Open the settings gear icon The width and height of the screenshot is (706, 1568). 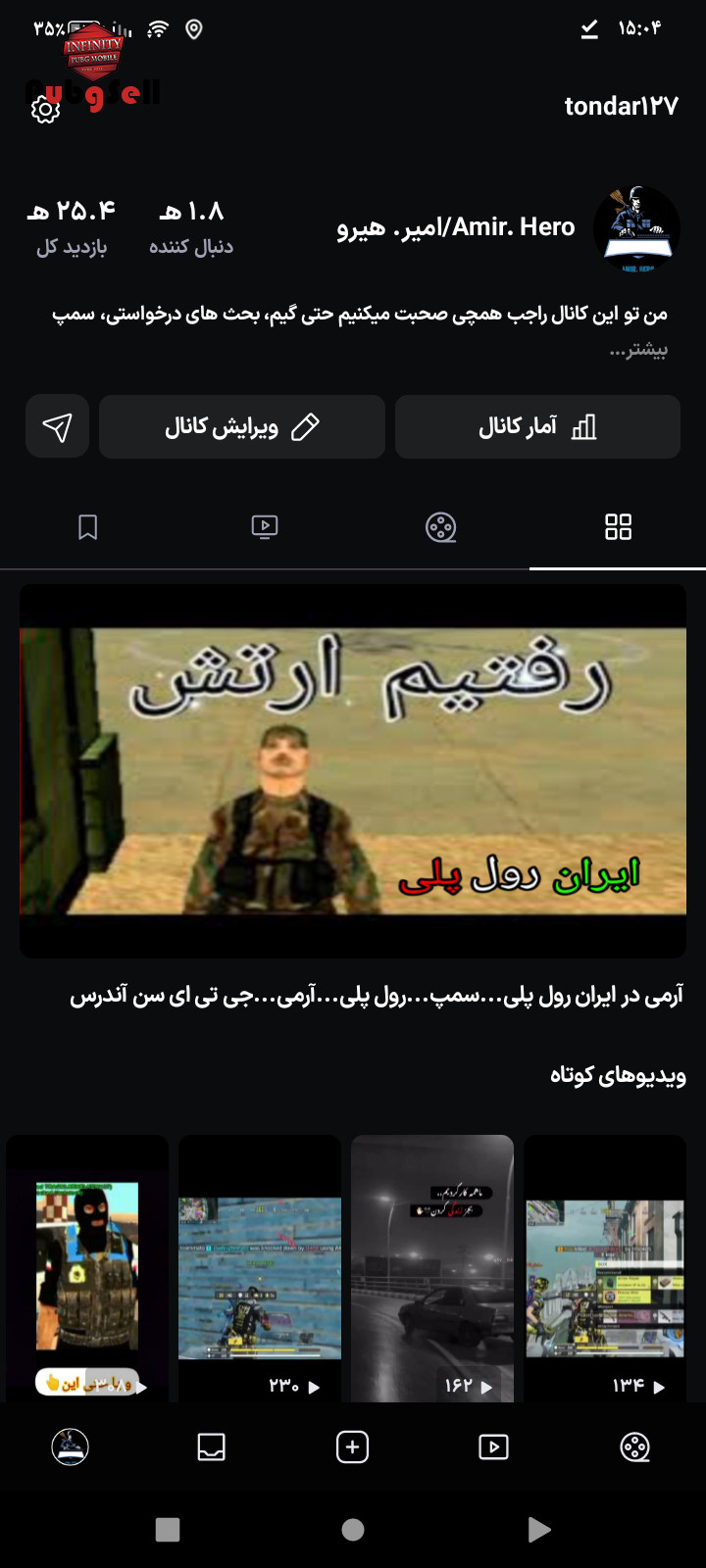tap(45, 109)
